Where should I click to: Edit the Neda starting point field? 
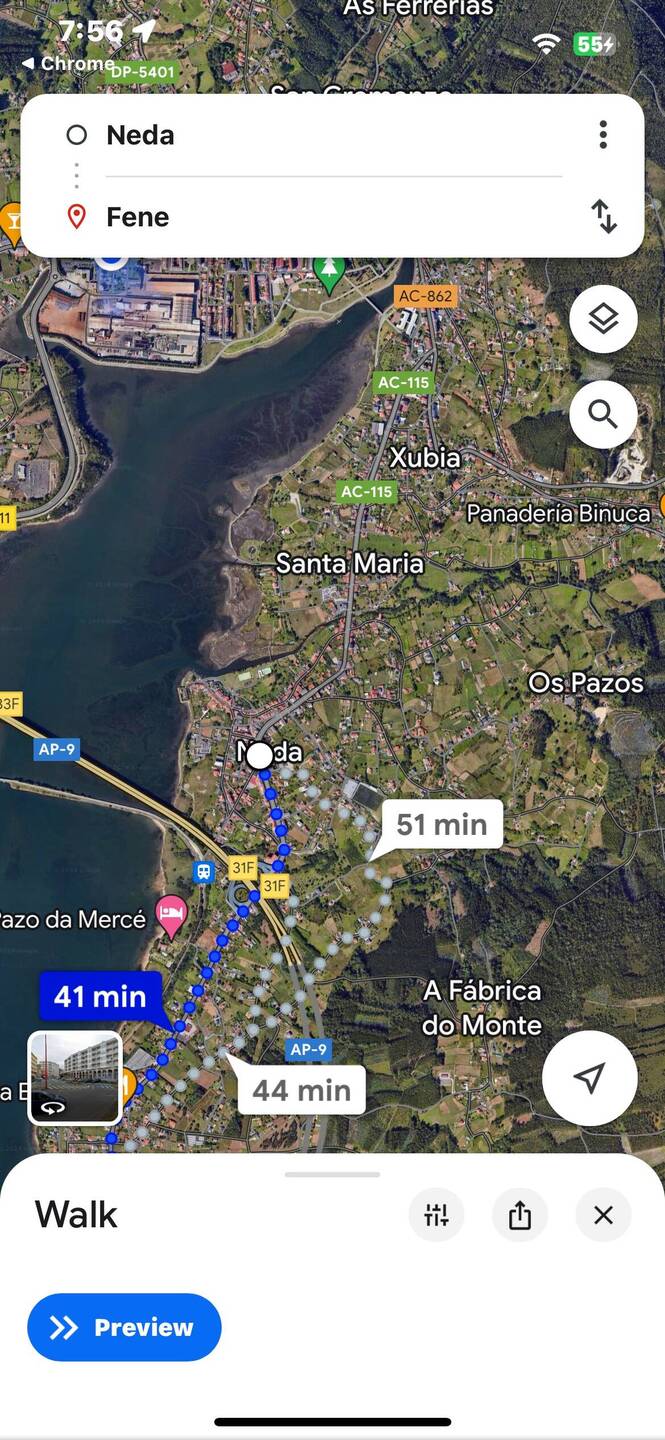(330, 135)
